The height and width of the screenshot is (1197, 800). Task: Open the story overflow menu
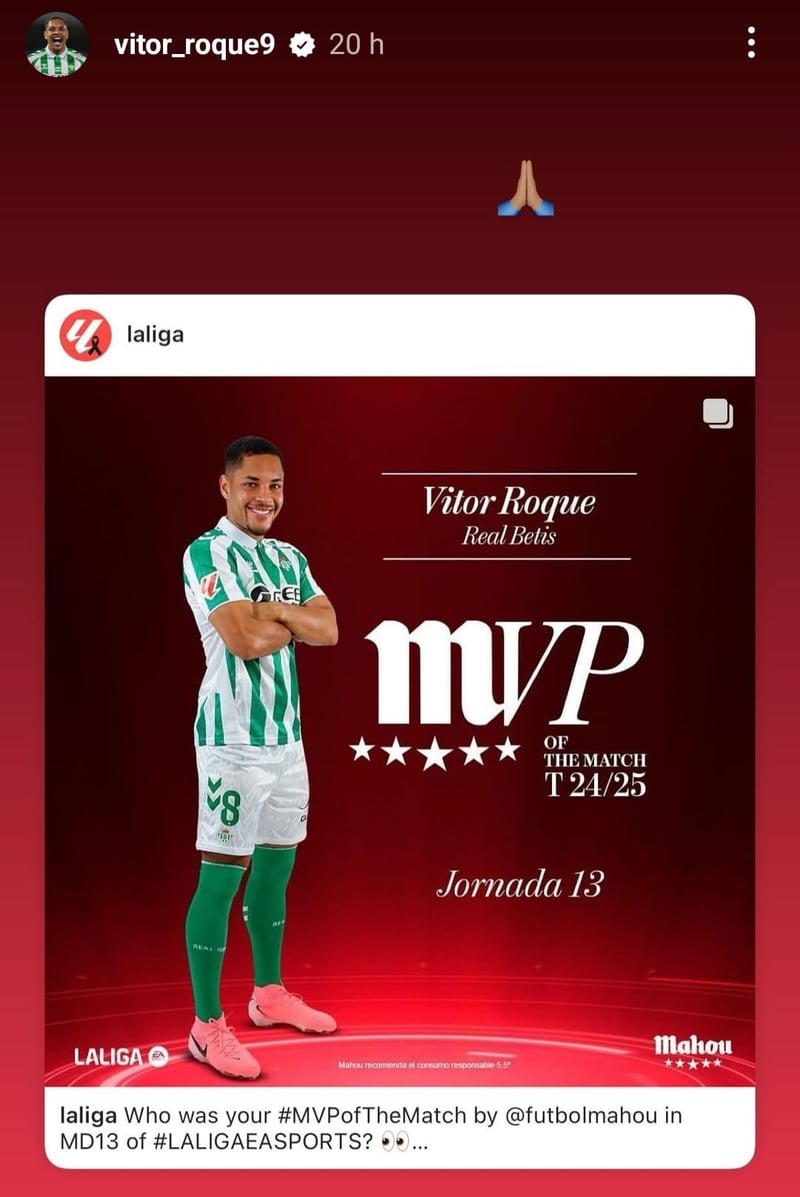point(751,42)
